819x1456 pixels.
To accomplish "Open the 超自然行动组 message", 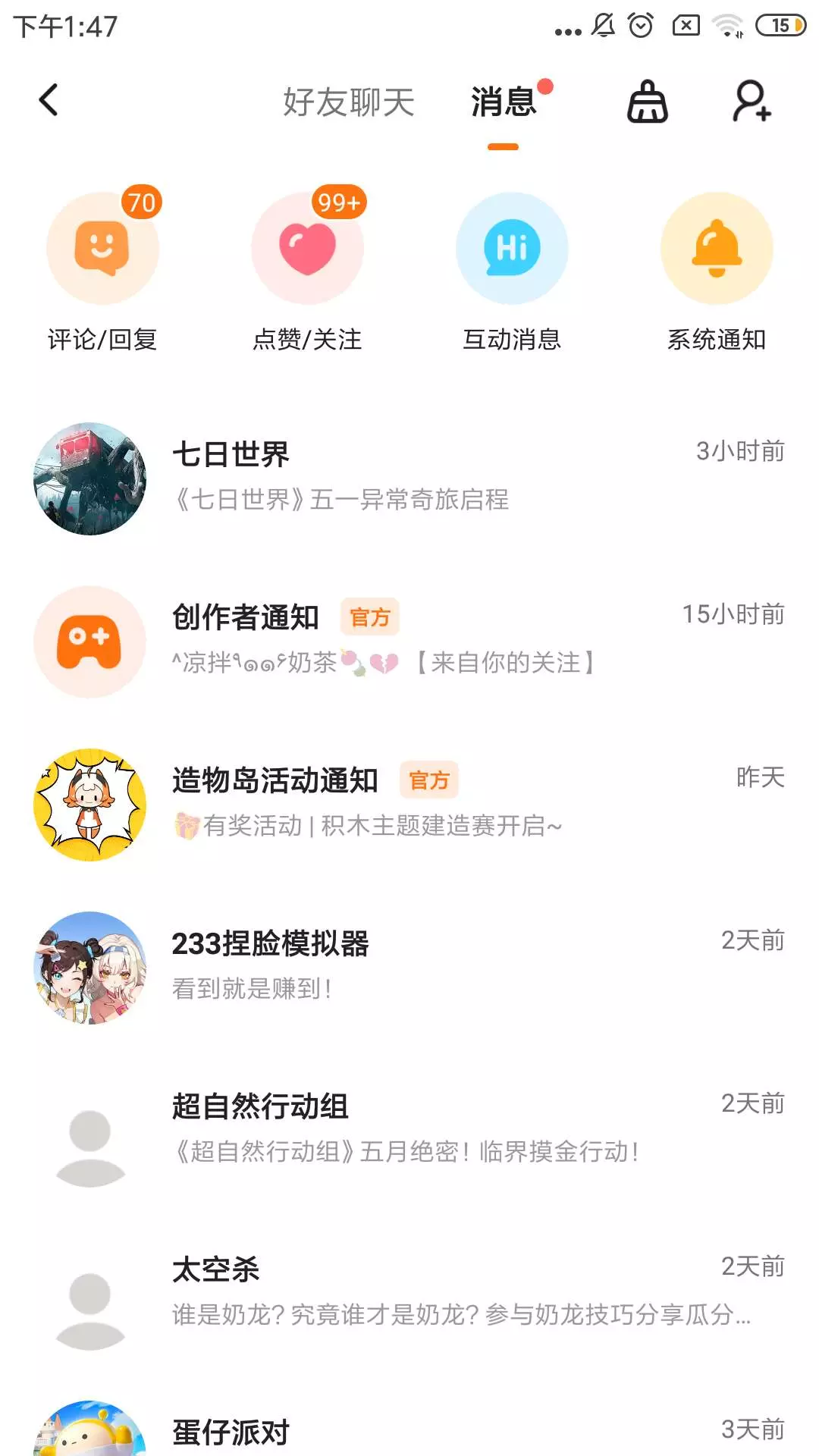I will click(409, 1130).
